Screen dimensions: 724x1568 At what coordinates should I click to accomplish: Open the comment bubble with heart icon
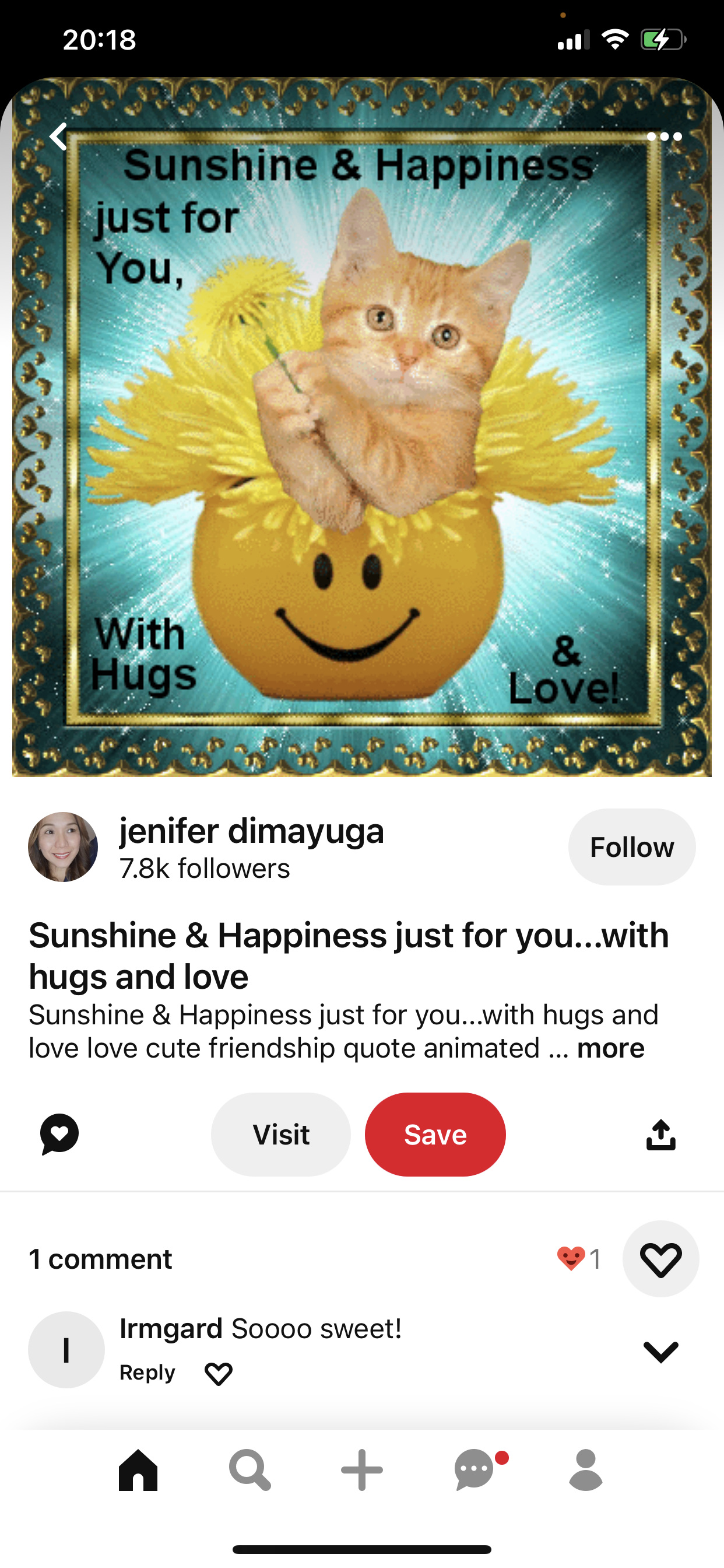59,1134
